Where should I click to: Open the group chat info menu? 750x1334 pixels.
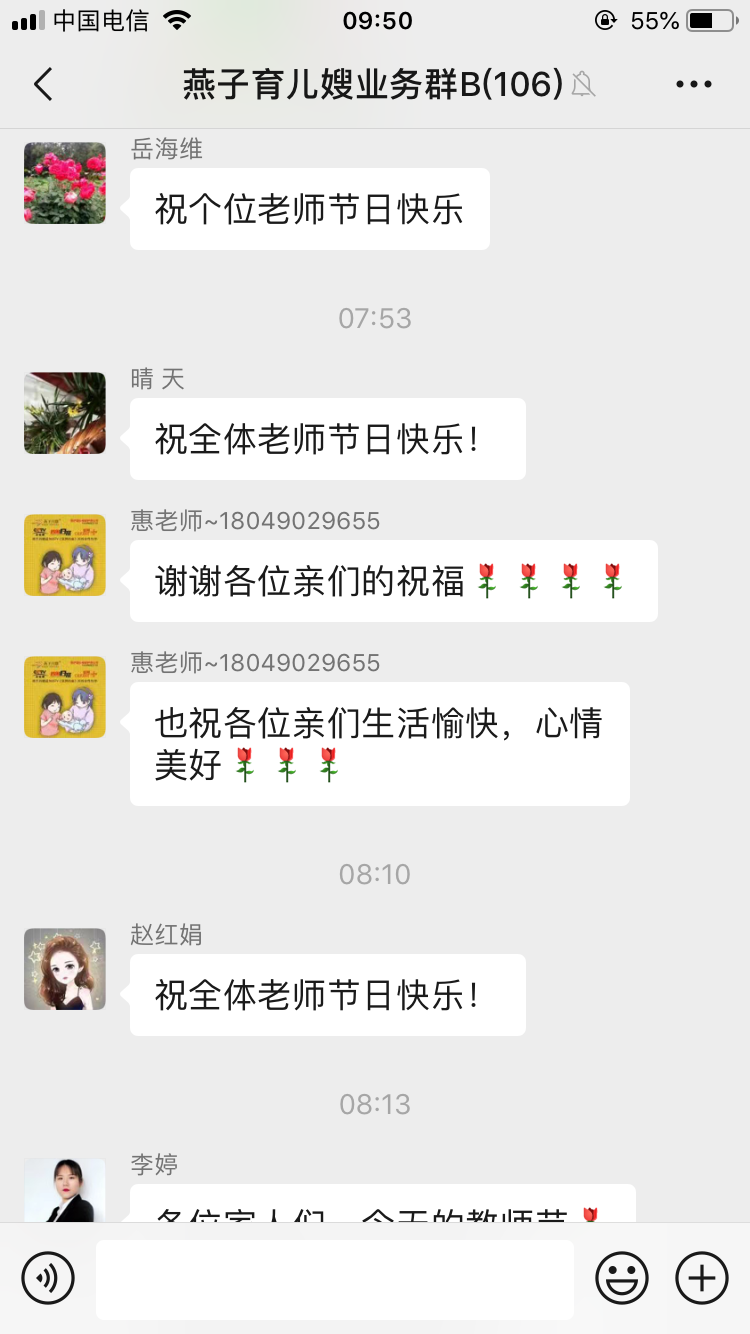pyautogui.click(x=693, y=85)
